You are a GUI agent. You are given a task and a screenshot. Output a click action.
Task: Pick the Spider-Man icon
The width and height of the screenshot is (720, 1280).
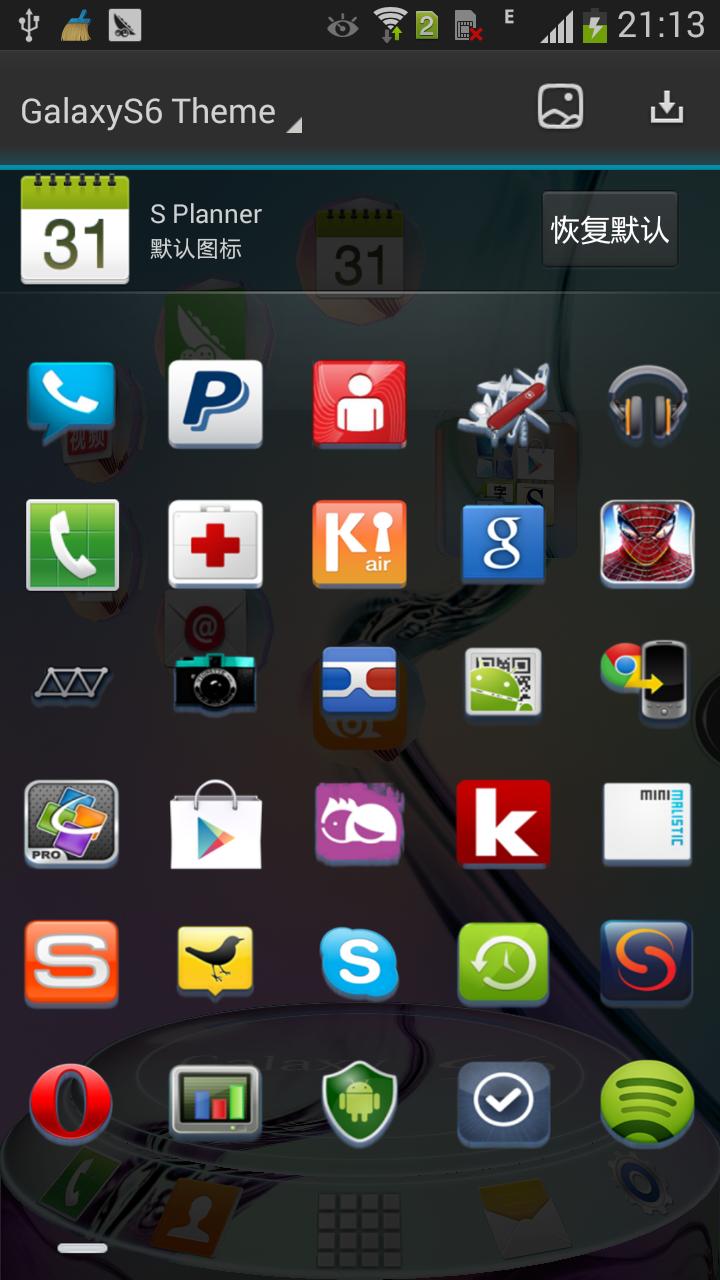[x=647, y=544]
